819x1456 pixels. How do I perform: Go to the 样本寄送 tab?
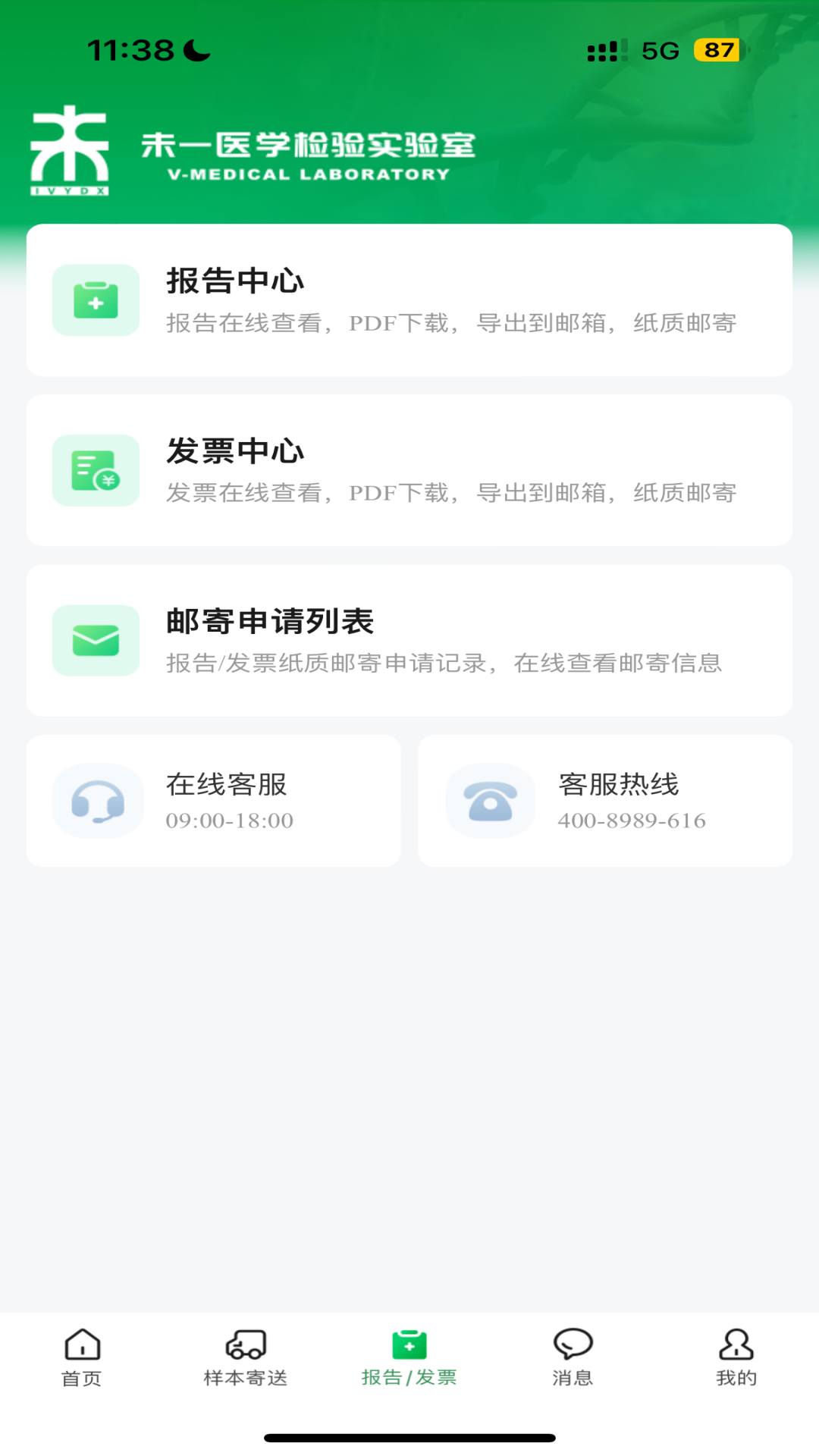coord(246,1357)
